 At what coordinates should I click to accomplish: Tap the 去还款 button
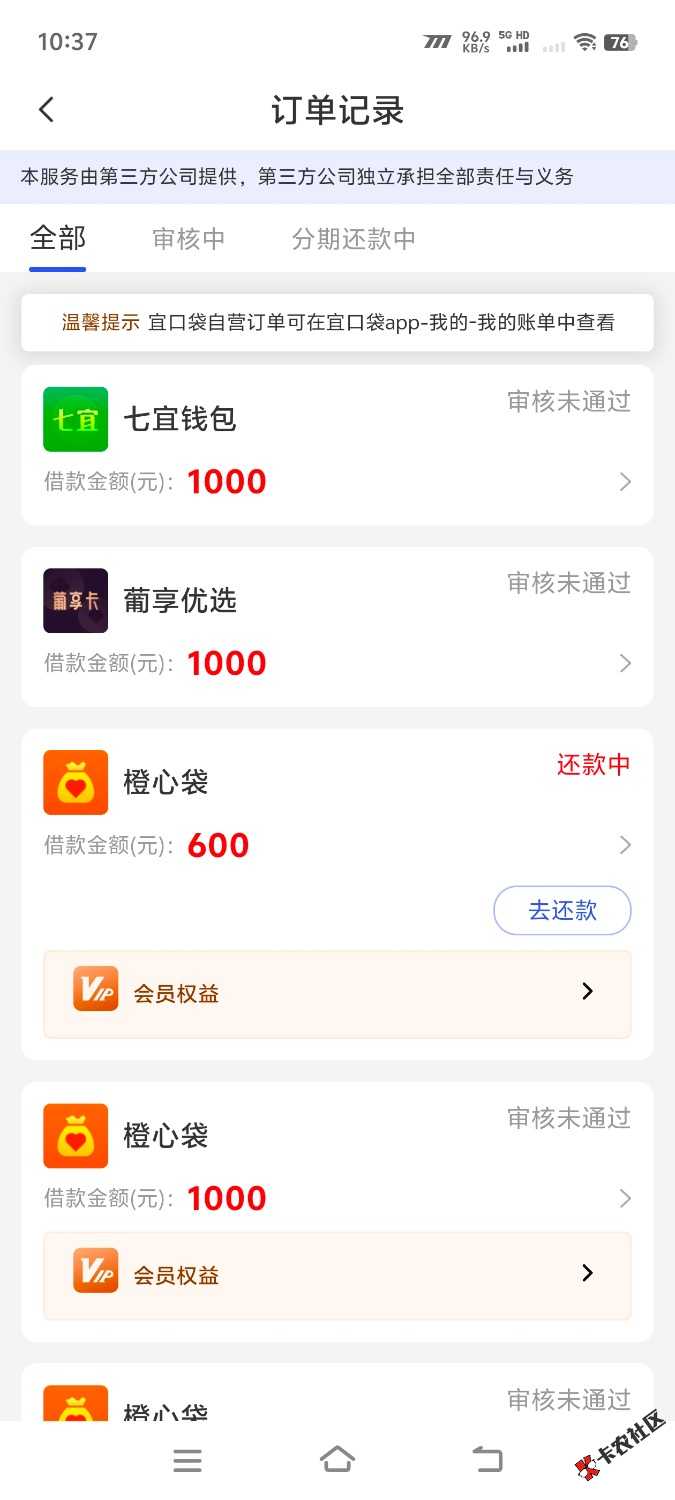pyautogui.click(x=562, y=910)
